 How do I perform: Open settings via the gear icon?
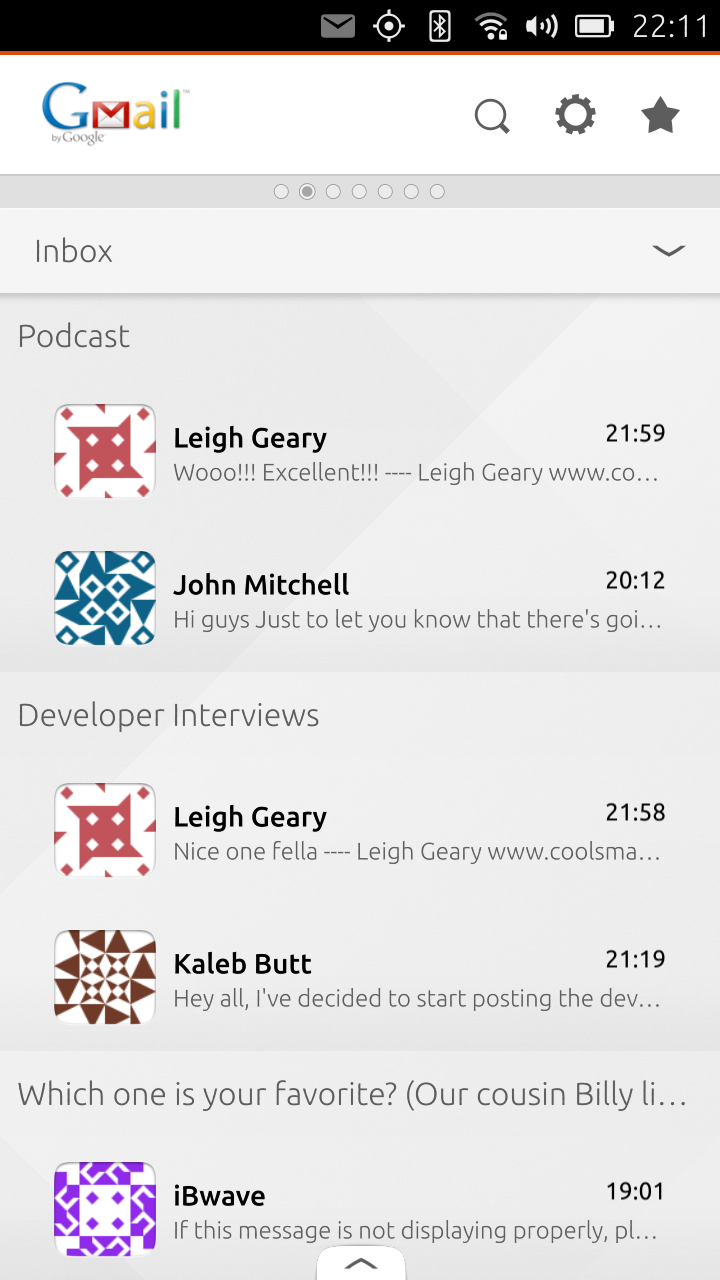point(575,115)
